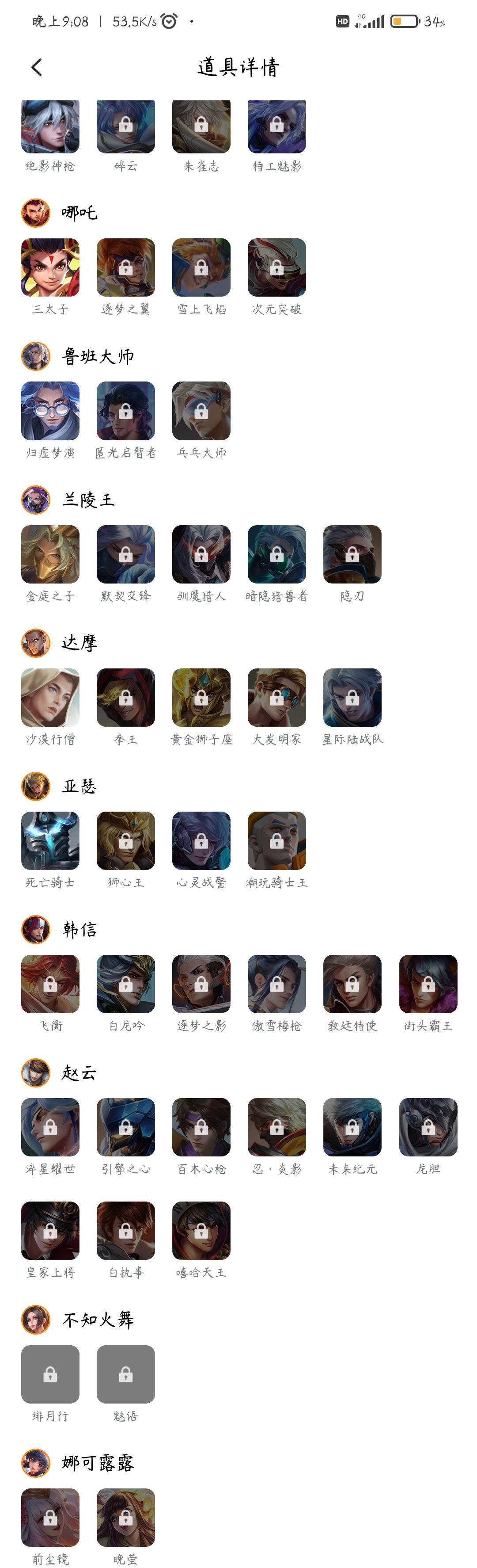View 亚瑟's 死亡骑士 skin
This screenshot has width=477, height=1568.
50,840
